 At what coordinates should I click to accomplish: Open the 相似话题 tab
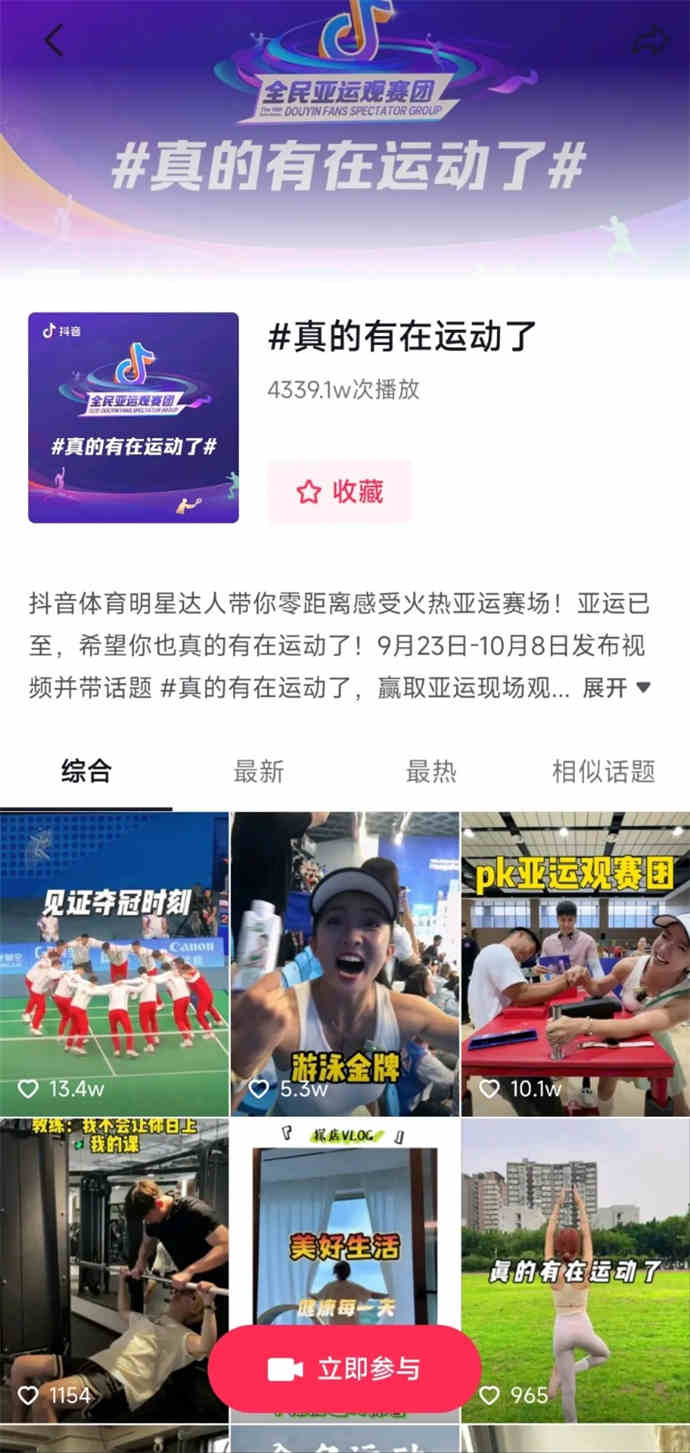[x=603, y=771]
